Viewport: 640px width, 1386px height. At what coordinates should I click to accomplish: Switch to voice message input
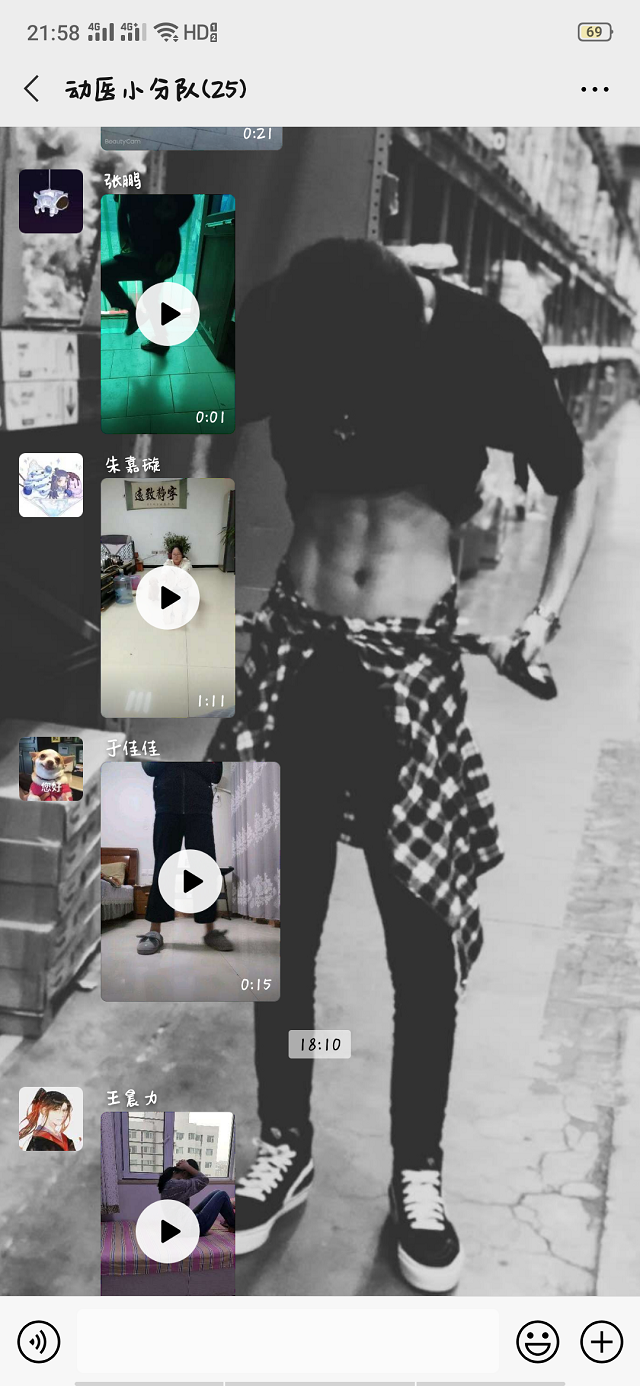coord(39,1342)
